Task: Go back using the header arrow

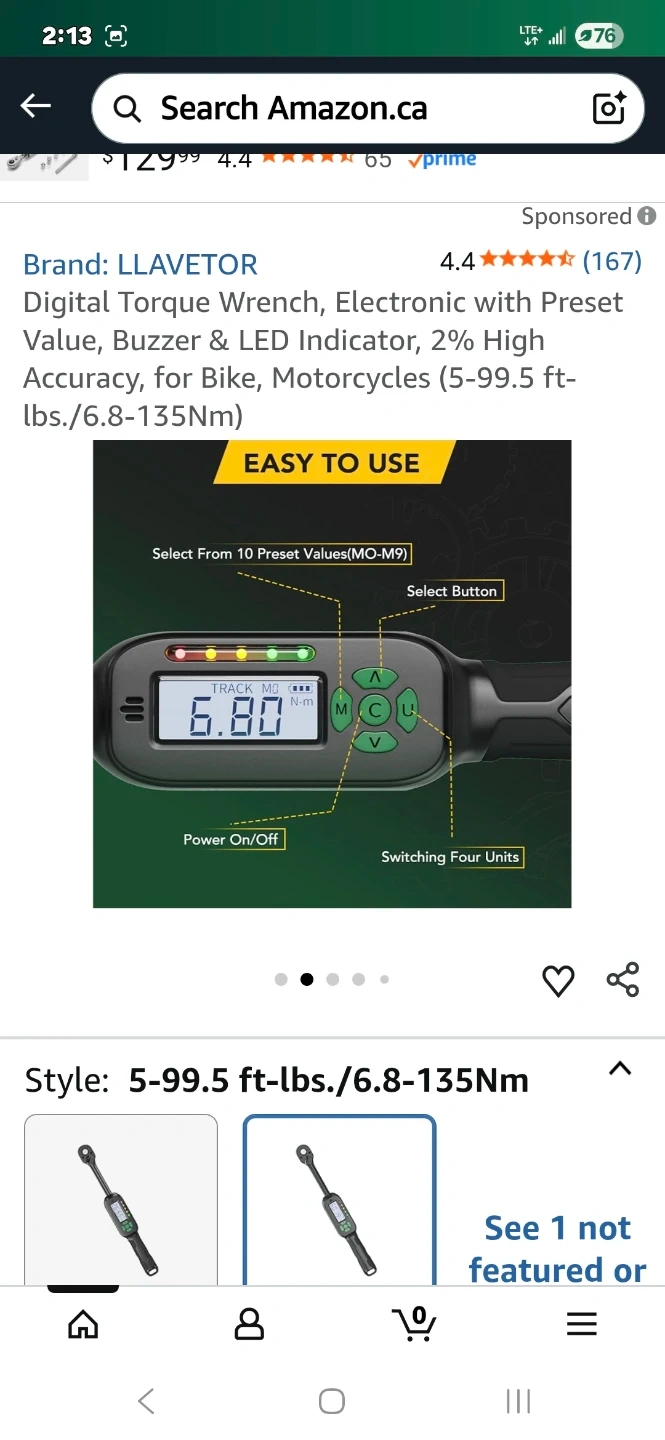Action: click(36, 107)
